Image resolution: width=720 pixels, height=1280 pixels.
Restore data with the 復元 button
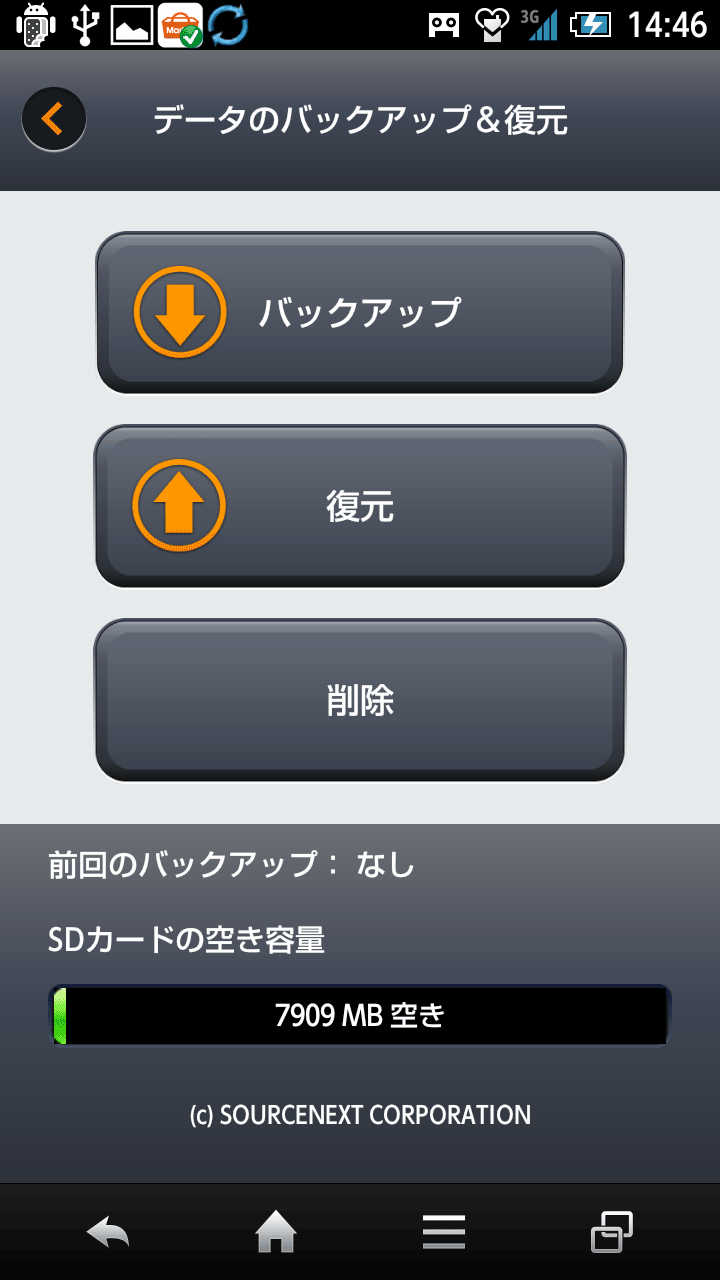coord(360,507)
